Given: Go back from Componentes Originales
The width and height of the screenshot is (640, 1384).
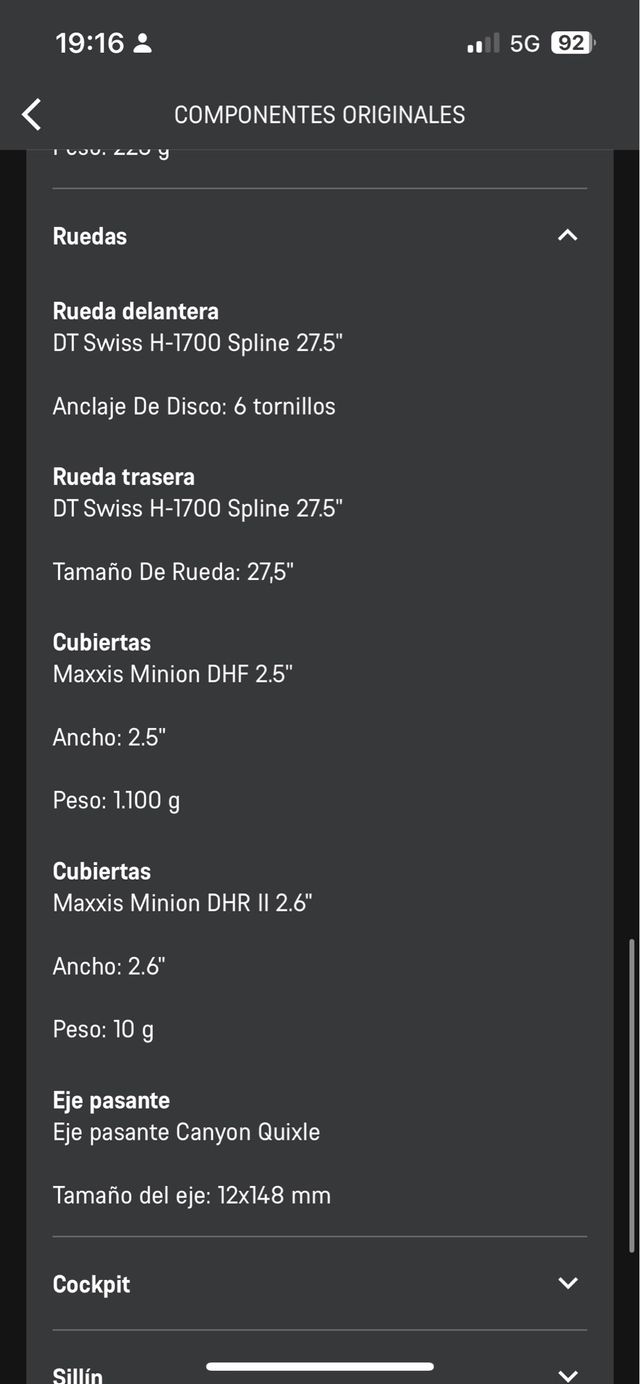Looking at the screenshot, I should click(x=32, y=115).
